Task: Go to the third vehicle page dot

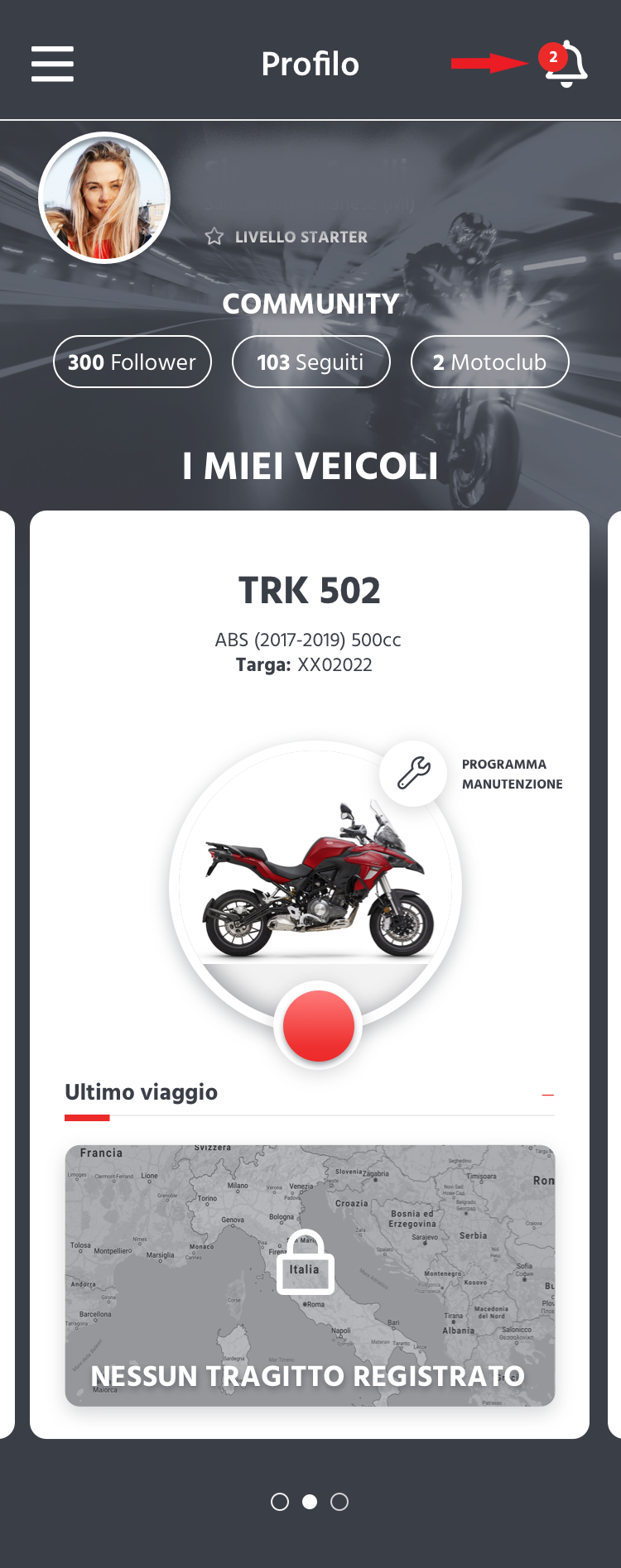Action: point(339,1502)
